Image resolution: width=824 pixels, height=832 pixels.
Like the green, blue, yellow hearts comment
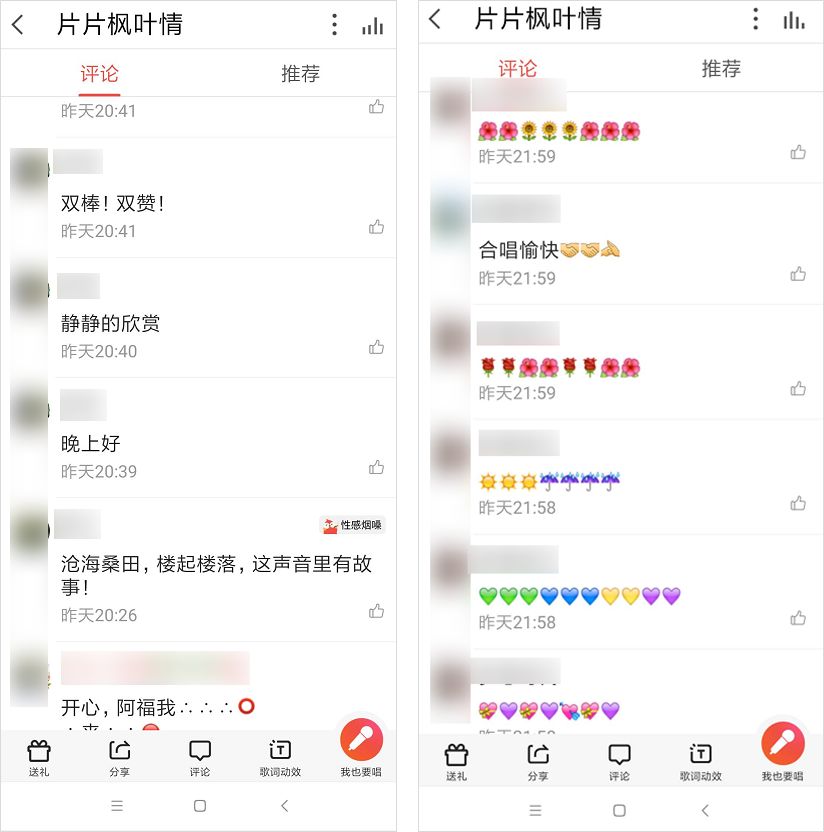coord(798,618)
